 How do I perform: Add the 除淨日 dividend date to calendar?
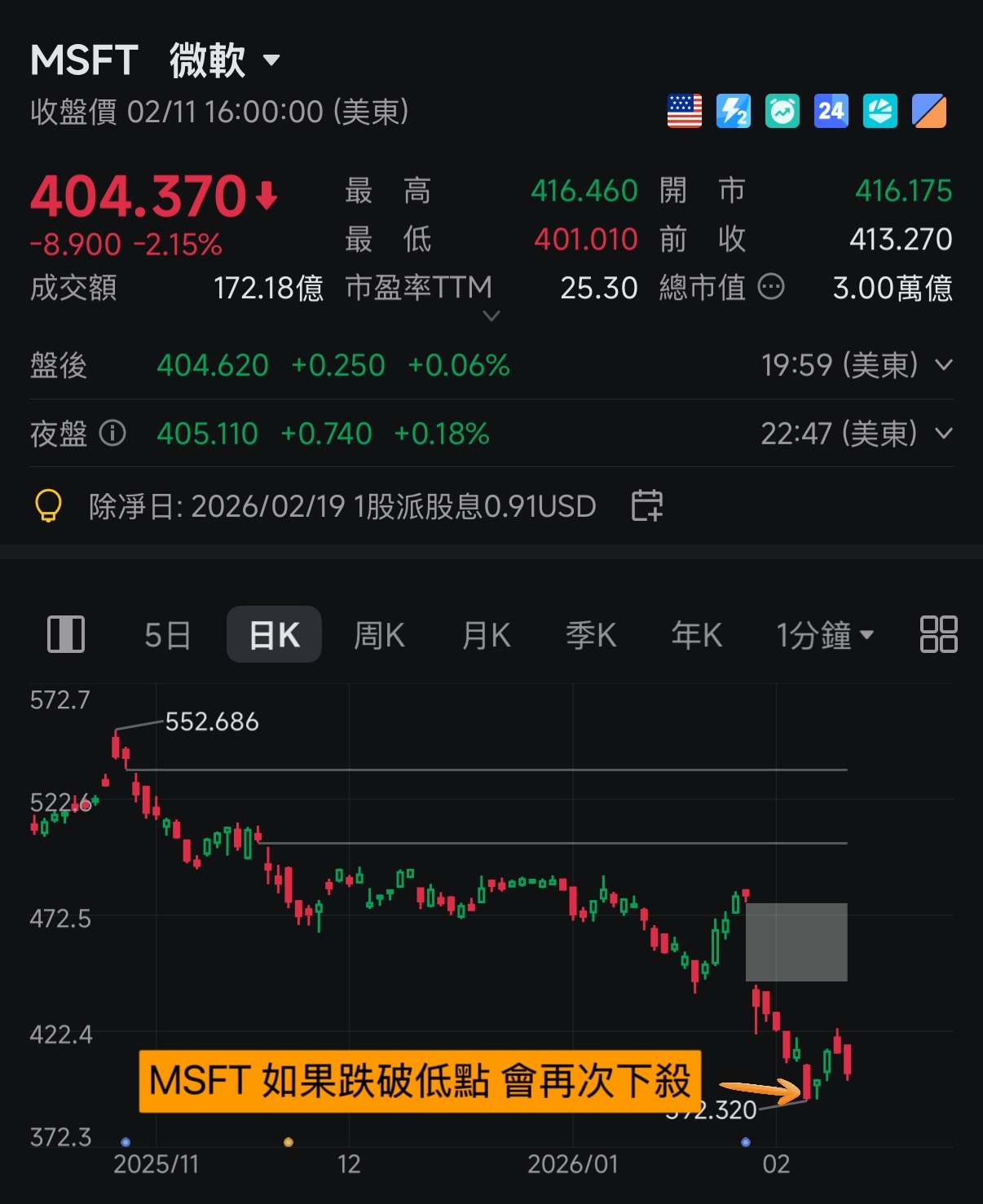(647, 505)
